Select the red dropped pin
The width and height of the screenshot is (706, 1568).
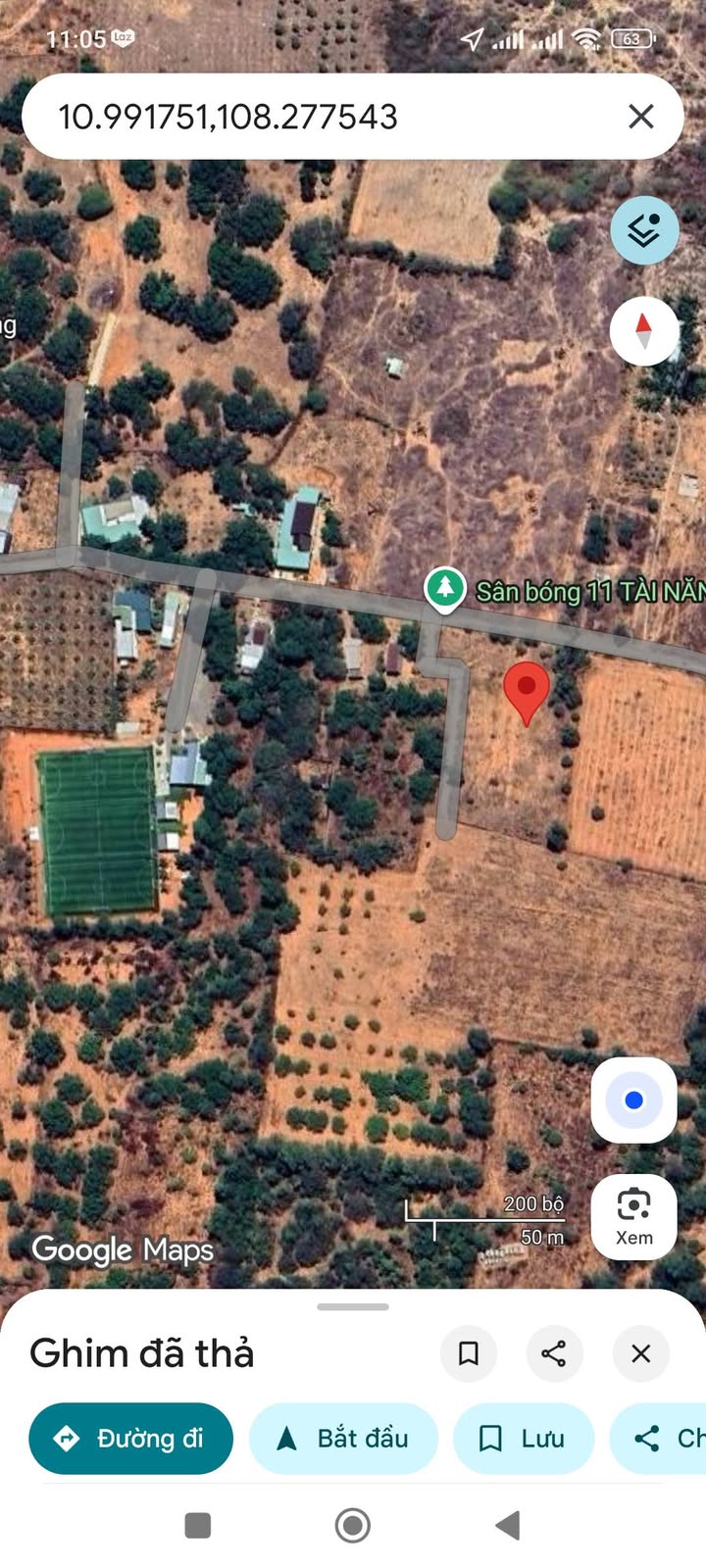pos(527,690)
